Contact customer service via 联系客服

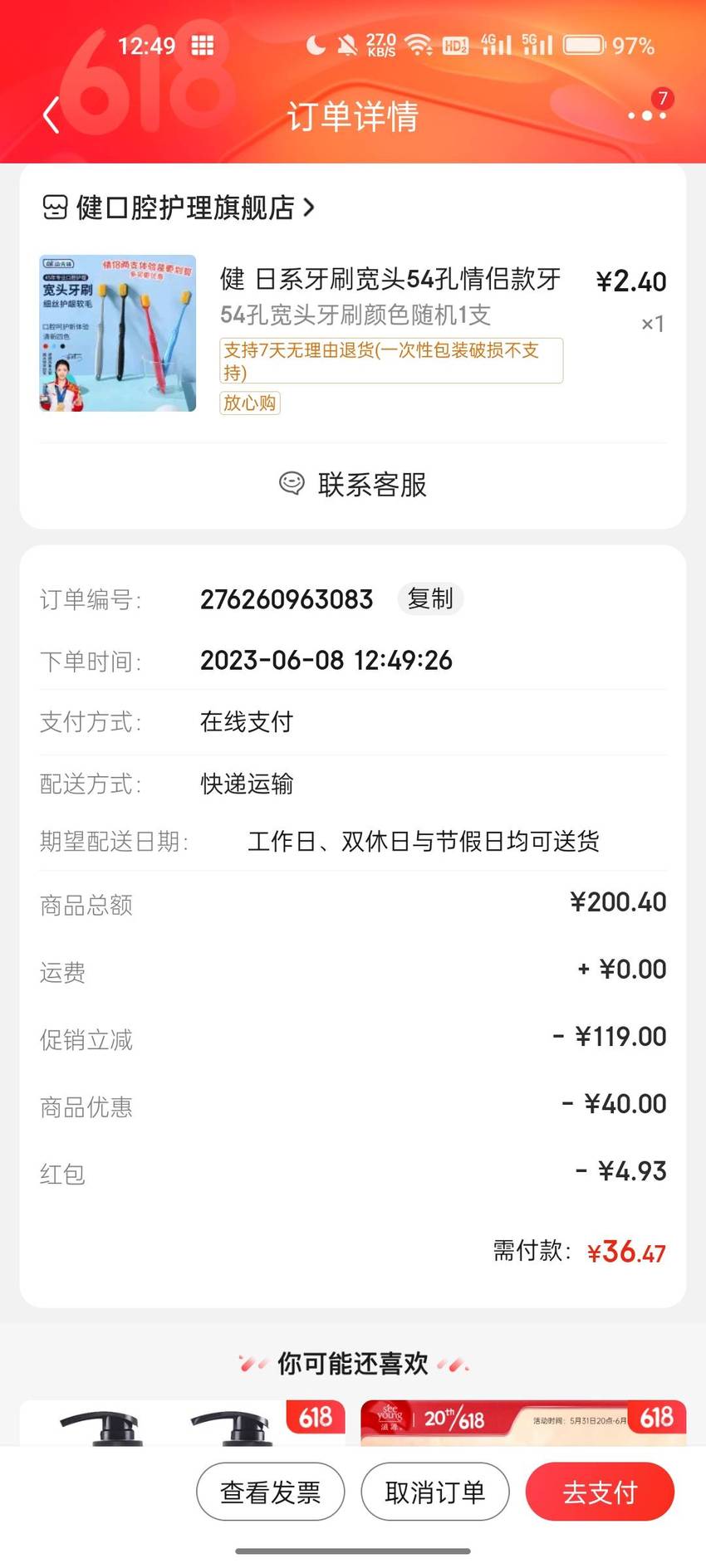(352, 484)
